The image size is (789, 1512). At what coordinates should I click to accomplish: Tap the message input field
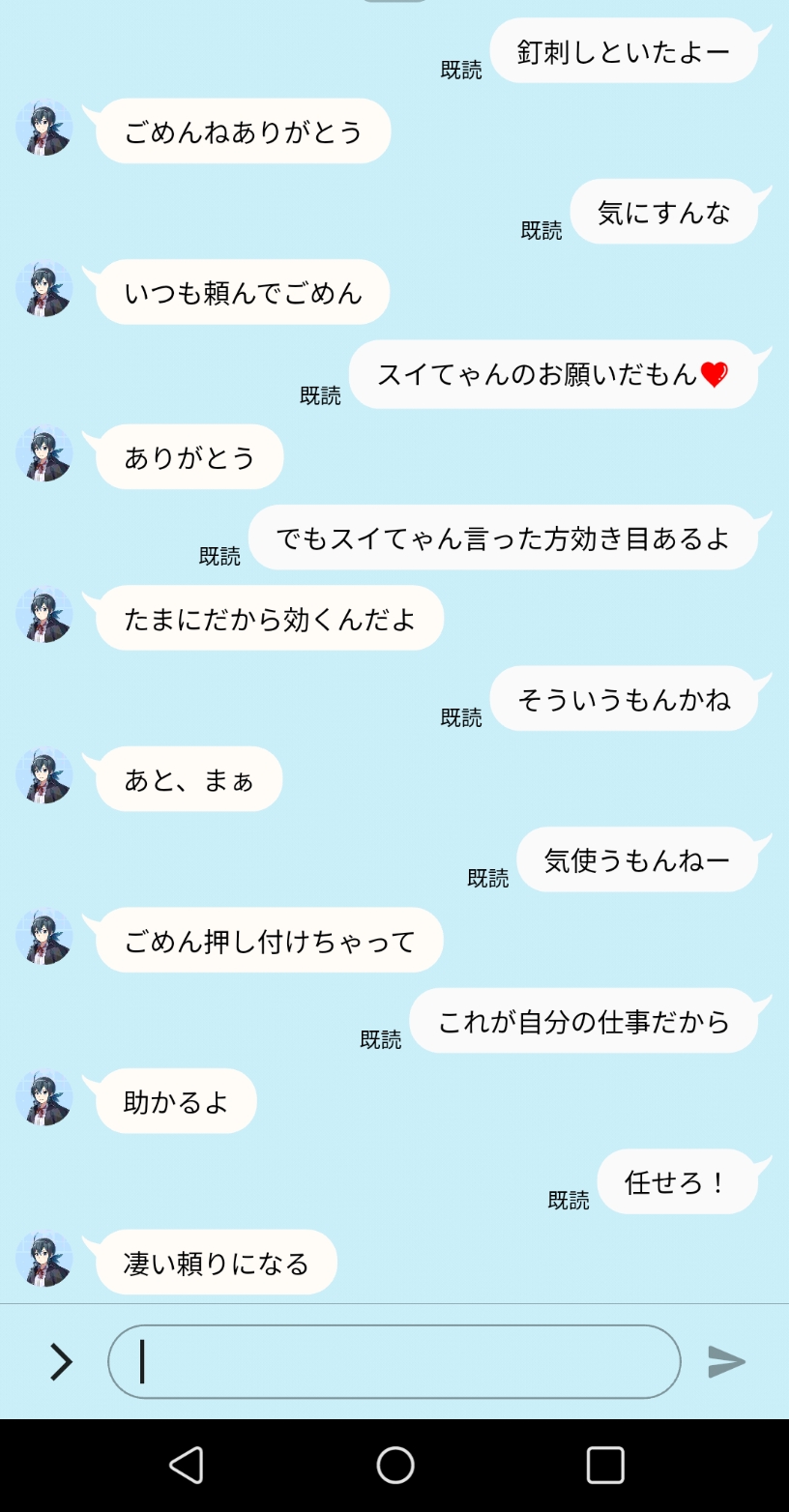point(394,1361)
